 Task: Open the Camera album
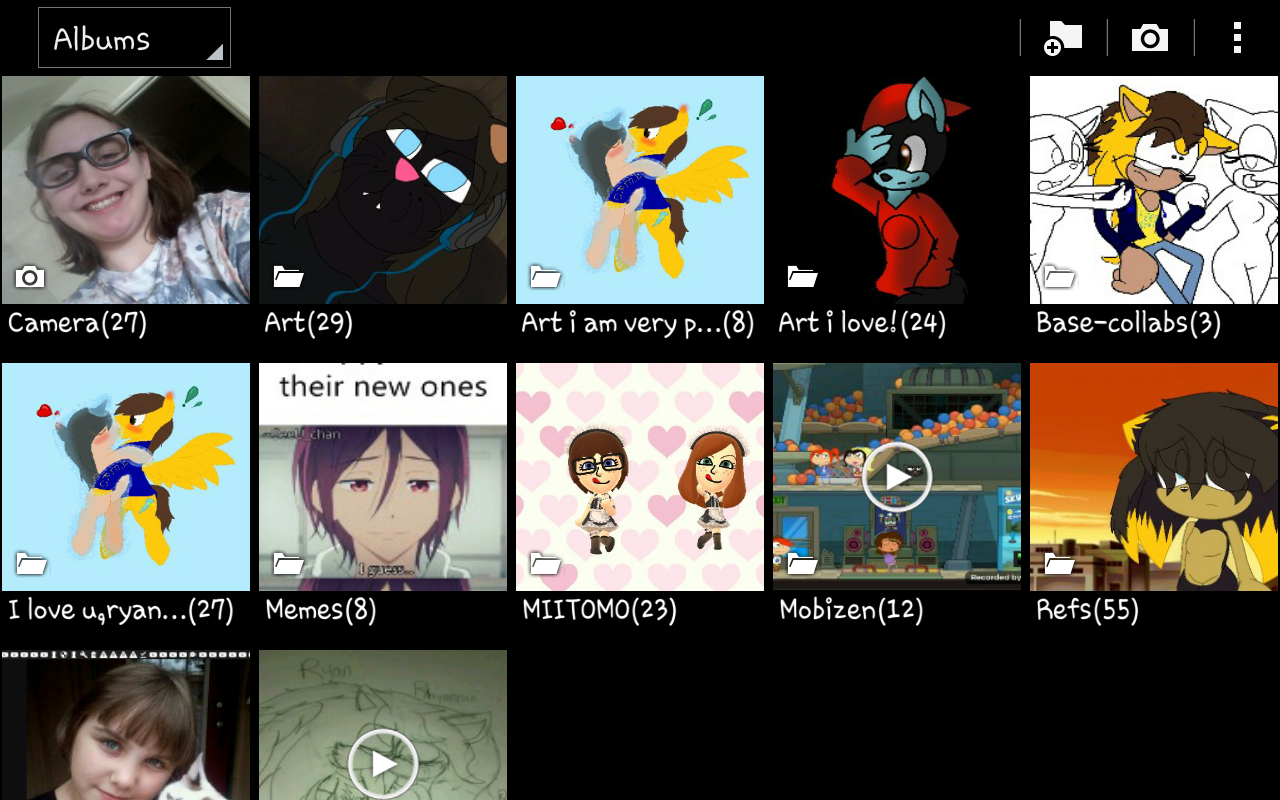pos(126,190)
